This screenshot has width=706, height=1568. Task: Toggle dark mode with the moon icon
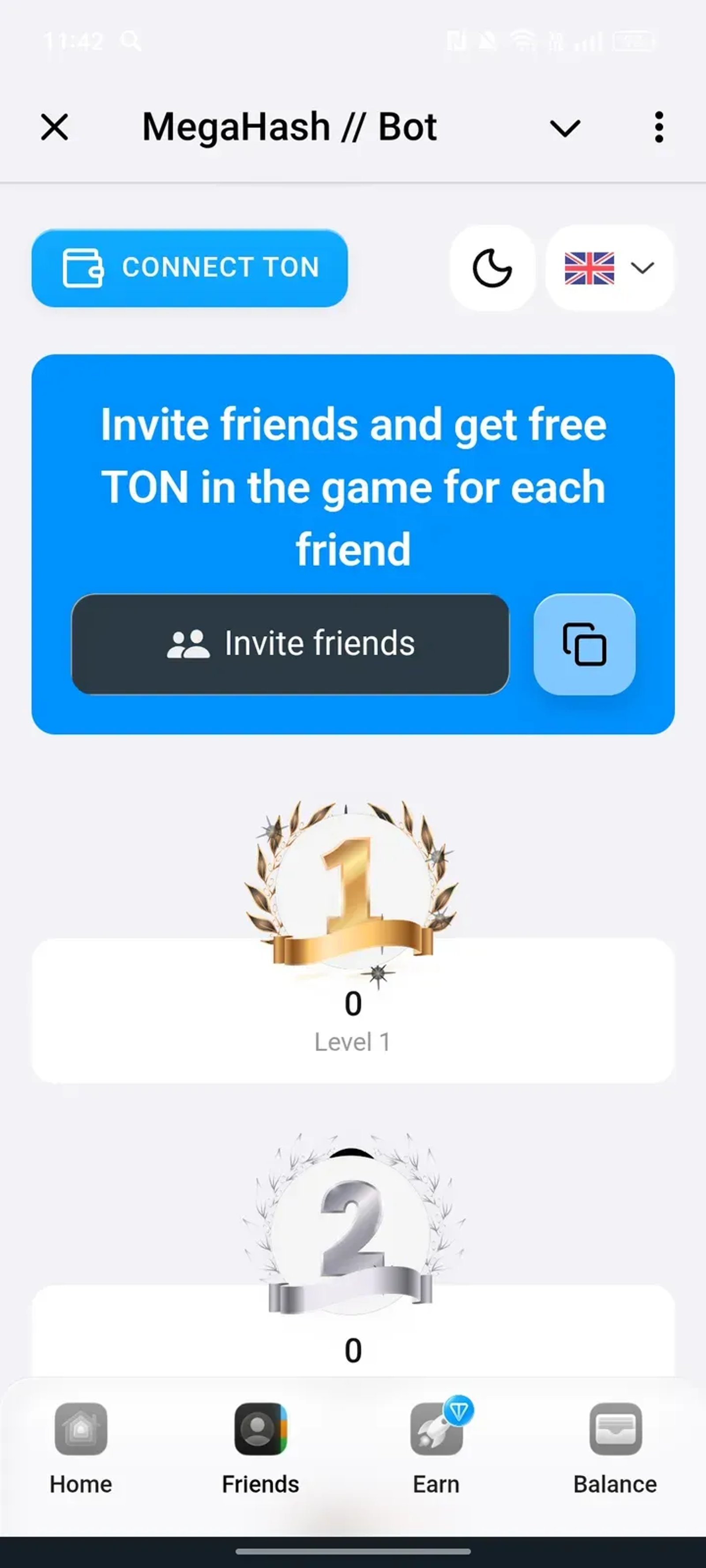point(492,268)
